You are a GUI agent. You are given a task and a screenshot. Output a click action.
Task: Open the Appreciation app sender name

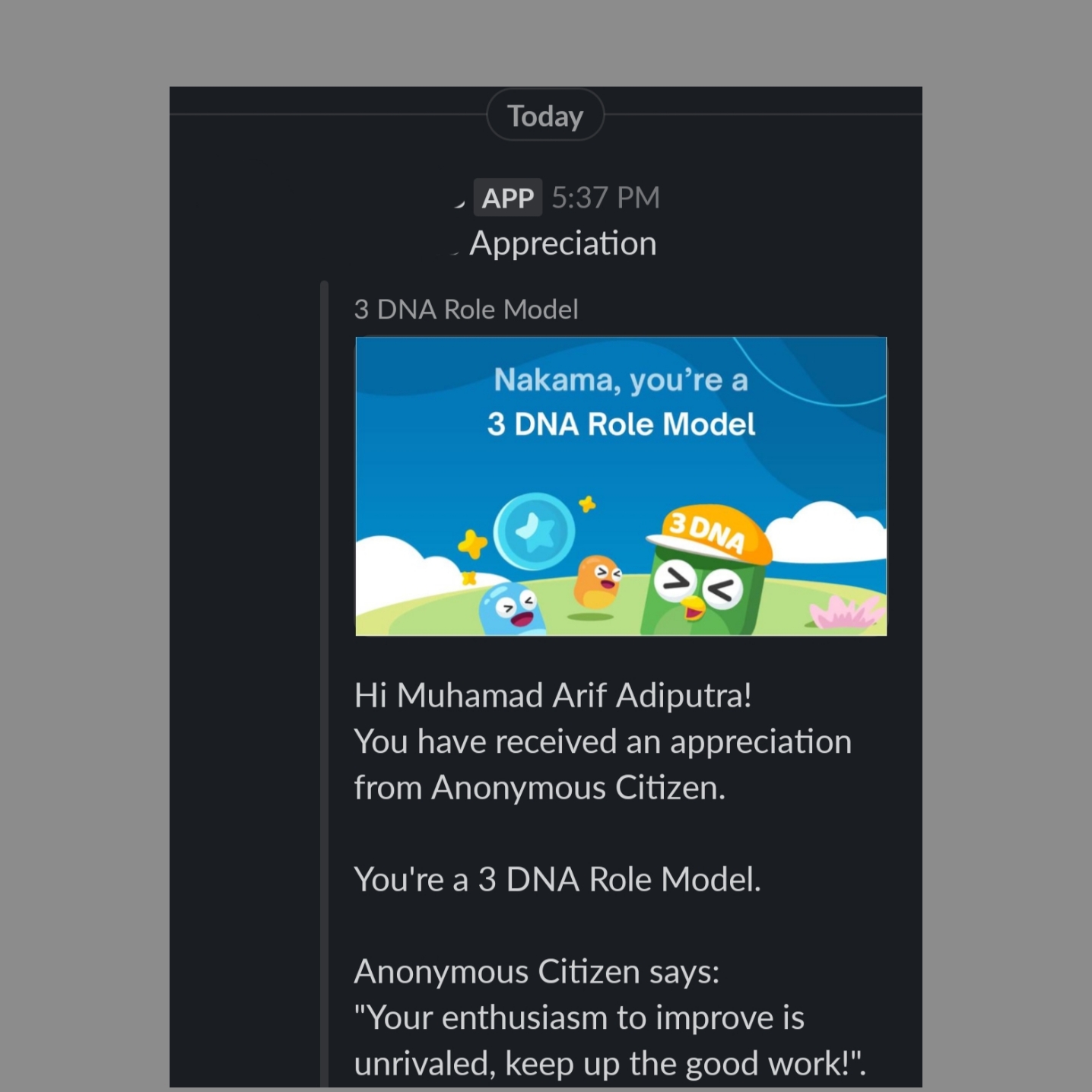click(x=562, y=243)
